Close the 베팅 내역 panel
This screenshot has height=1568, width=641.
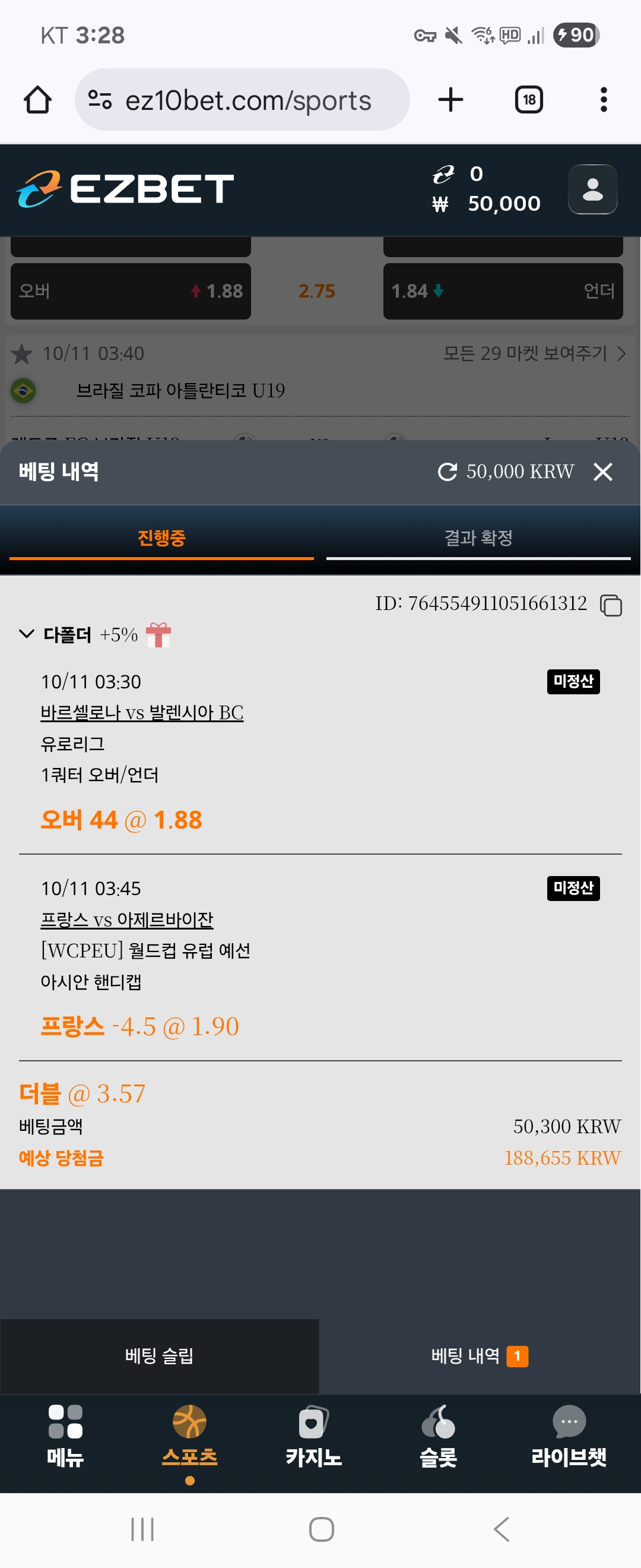pos(602,472)
